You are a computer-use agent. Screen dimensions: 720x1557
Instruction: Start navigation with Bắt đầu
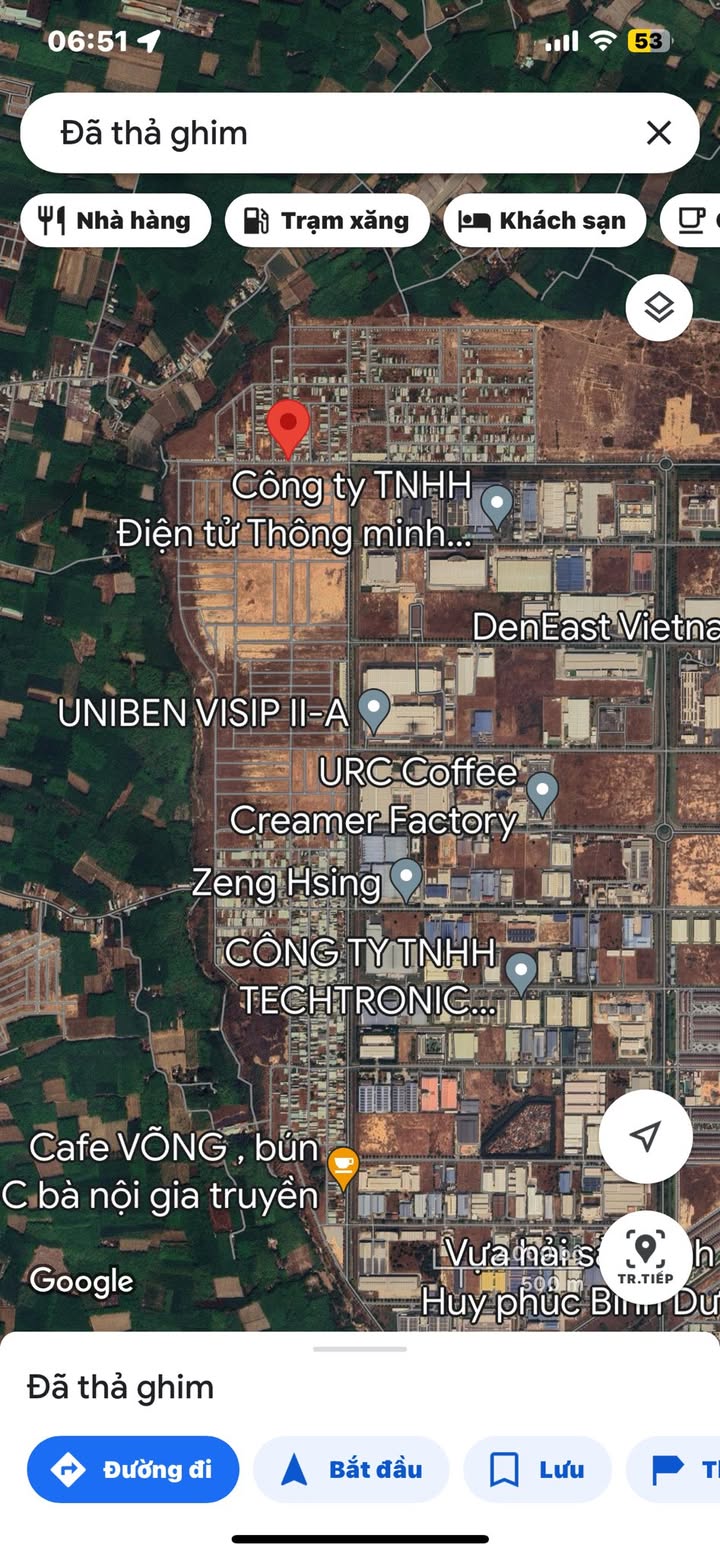pyautogui.click(x=351, y=1469)
